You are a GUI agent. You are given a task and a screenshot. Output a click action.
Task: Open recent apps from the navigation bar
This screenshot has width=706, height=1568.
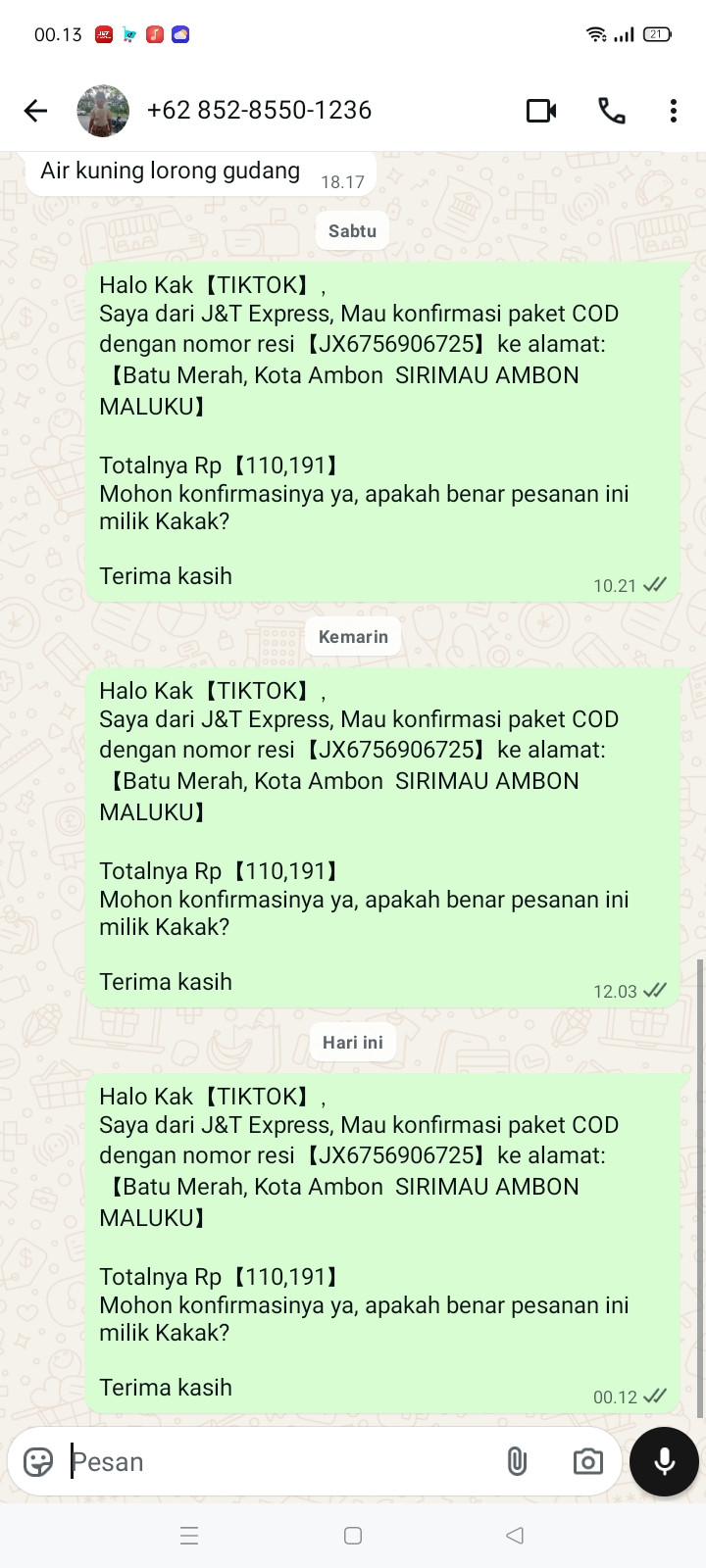point(190,1536)
